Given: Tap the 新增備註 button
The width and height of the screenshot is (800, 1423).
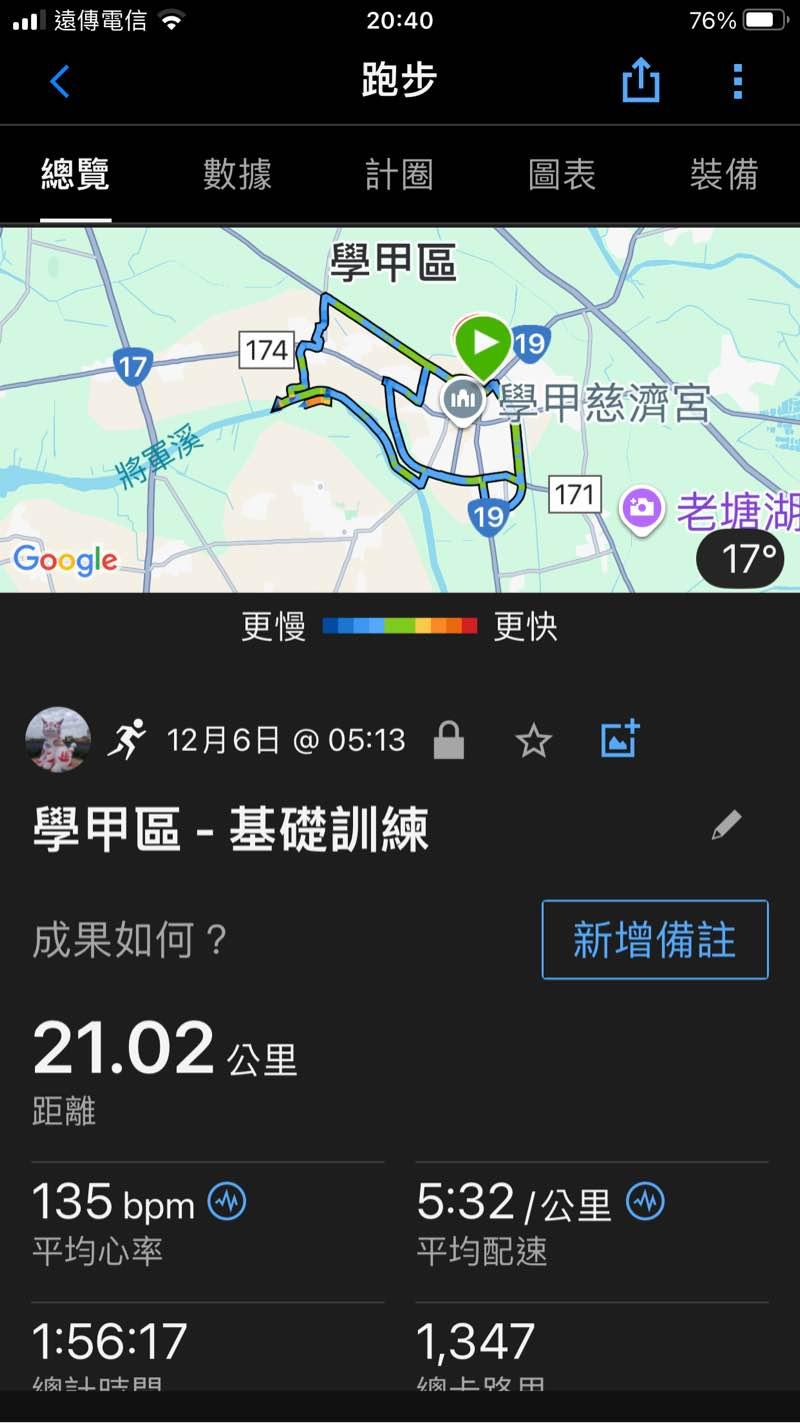Looking at the screenshot, I should pos(655,940).
